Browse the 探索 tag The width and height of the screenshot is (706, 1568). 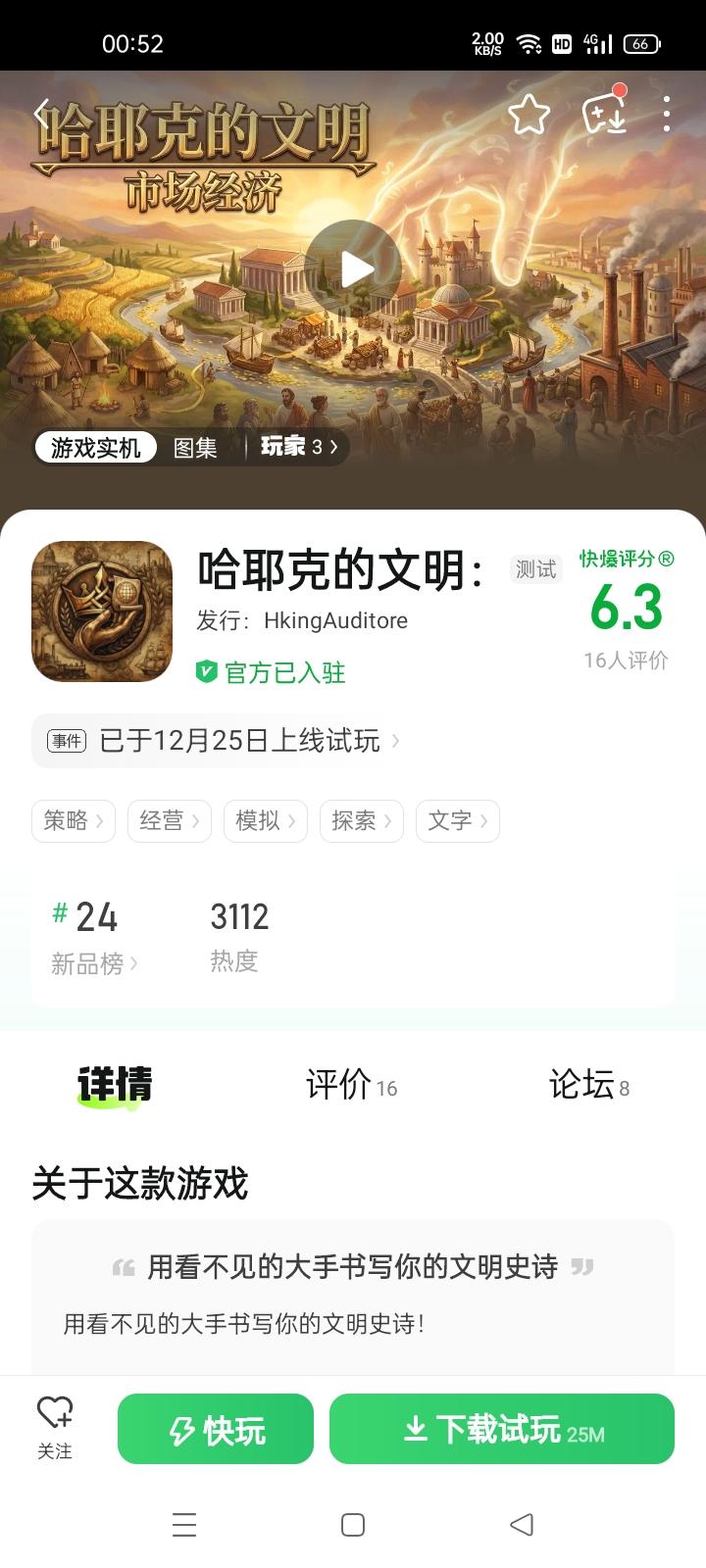point(362,821)
